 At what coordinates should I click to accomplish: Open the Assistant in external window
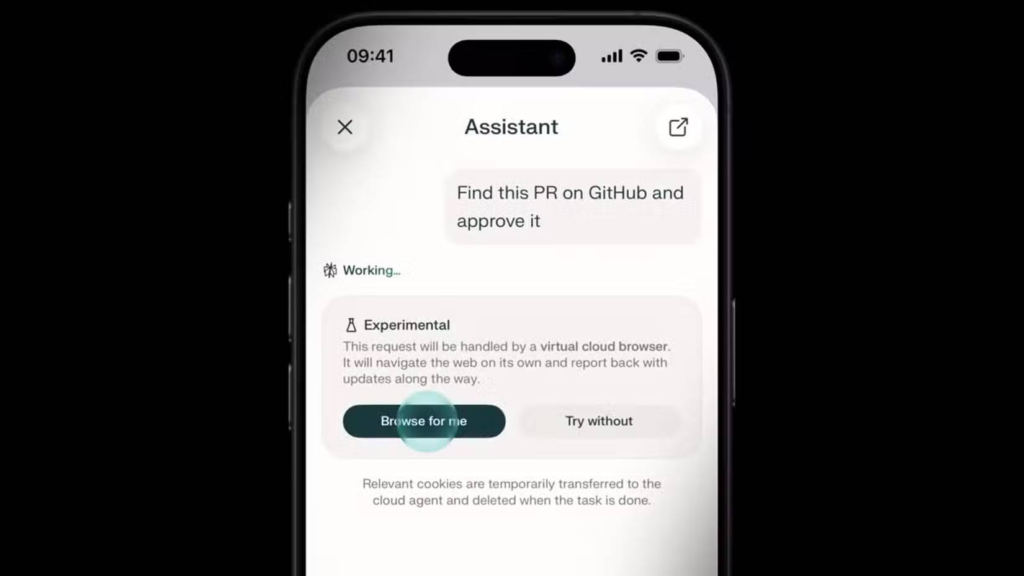678,127
